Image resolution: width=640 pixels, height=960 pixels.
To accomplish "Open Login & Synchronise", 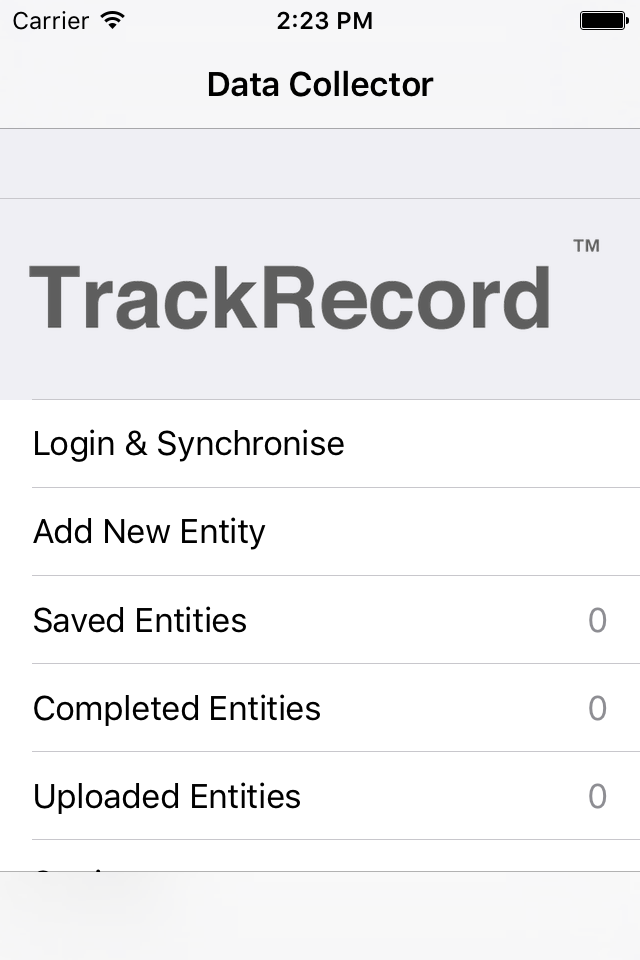I will 320,444.
